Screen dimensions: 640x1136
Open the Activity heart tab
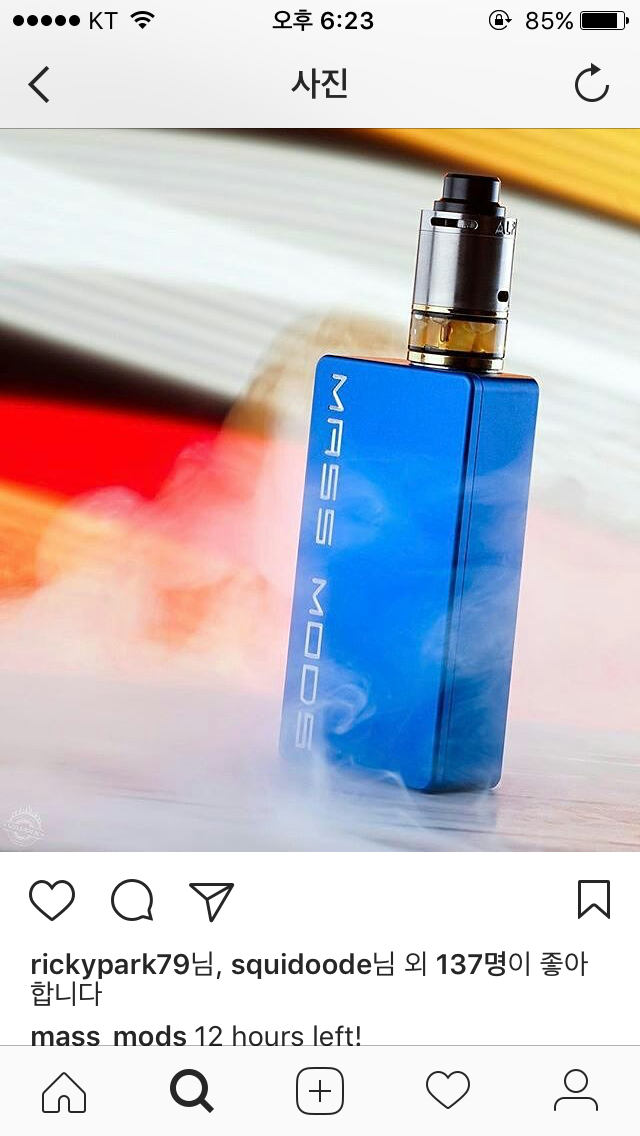(x=448, y=1090)
